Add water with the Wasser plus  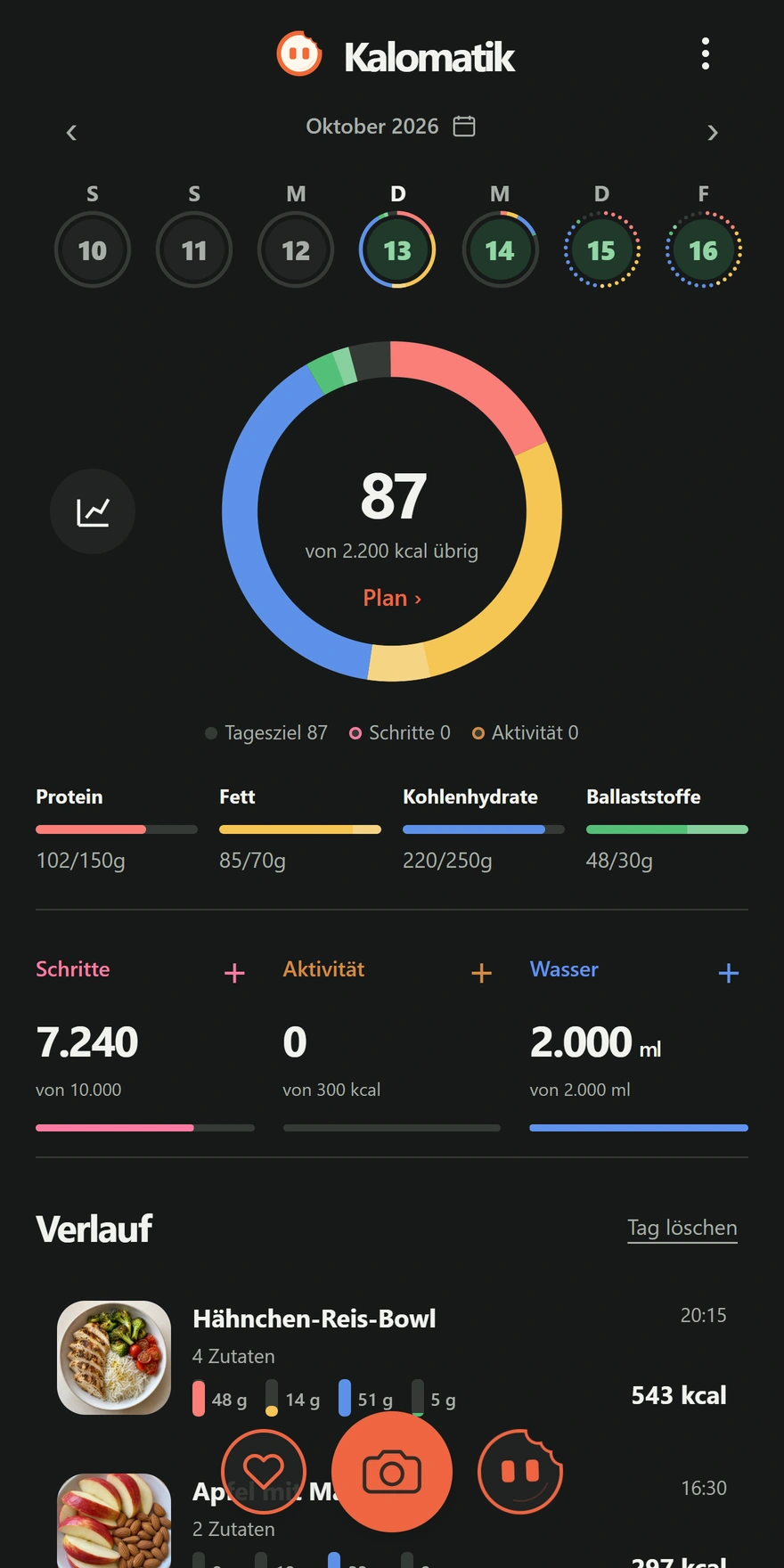tap(729, 973)
